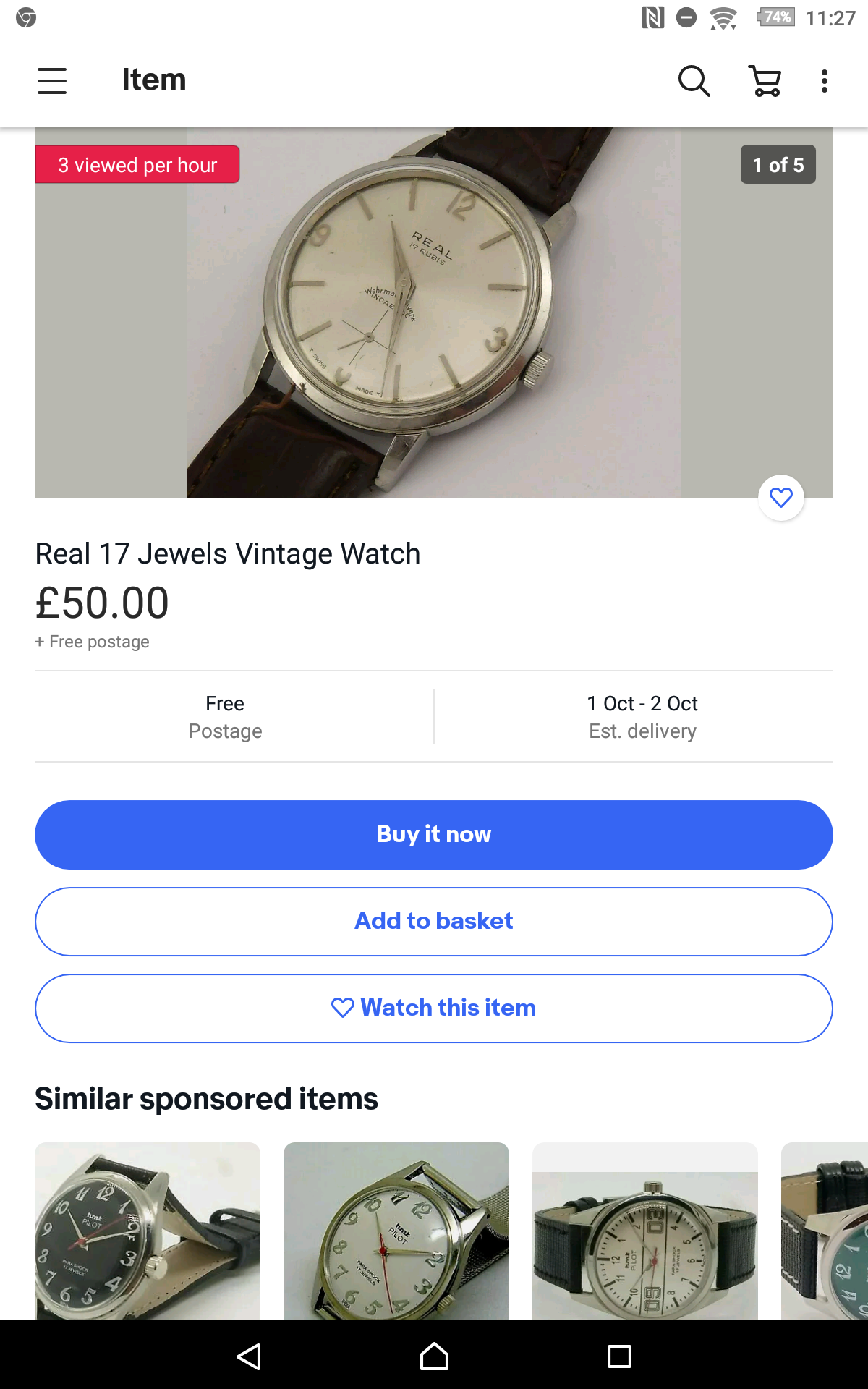The width and height of the screenshot is (868, 1389).
Task: Tap Buy it now
Action: 434,834
